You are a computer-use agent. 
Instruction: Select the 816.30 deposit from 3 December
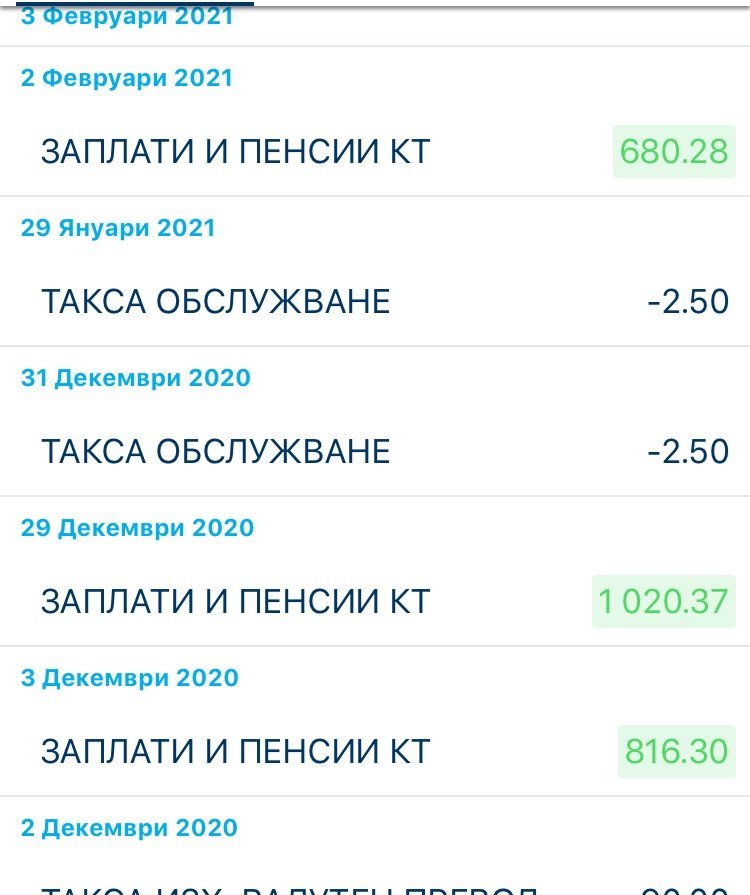pos(375,752)
